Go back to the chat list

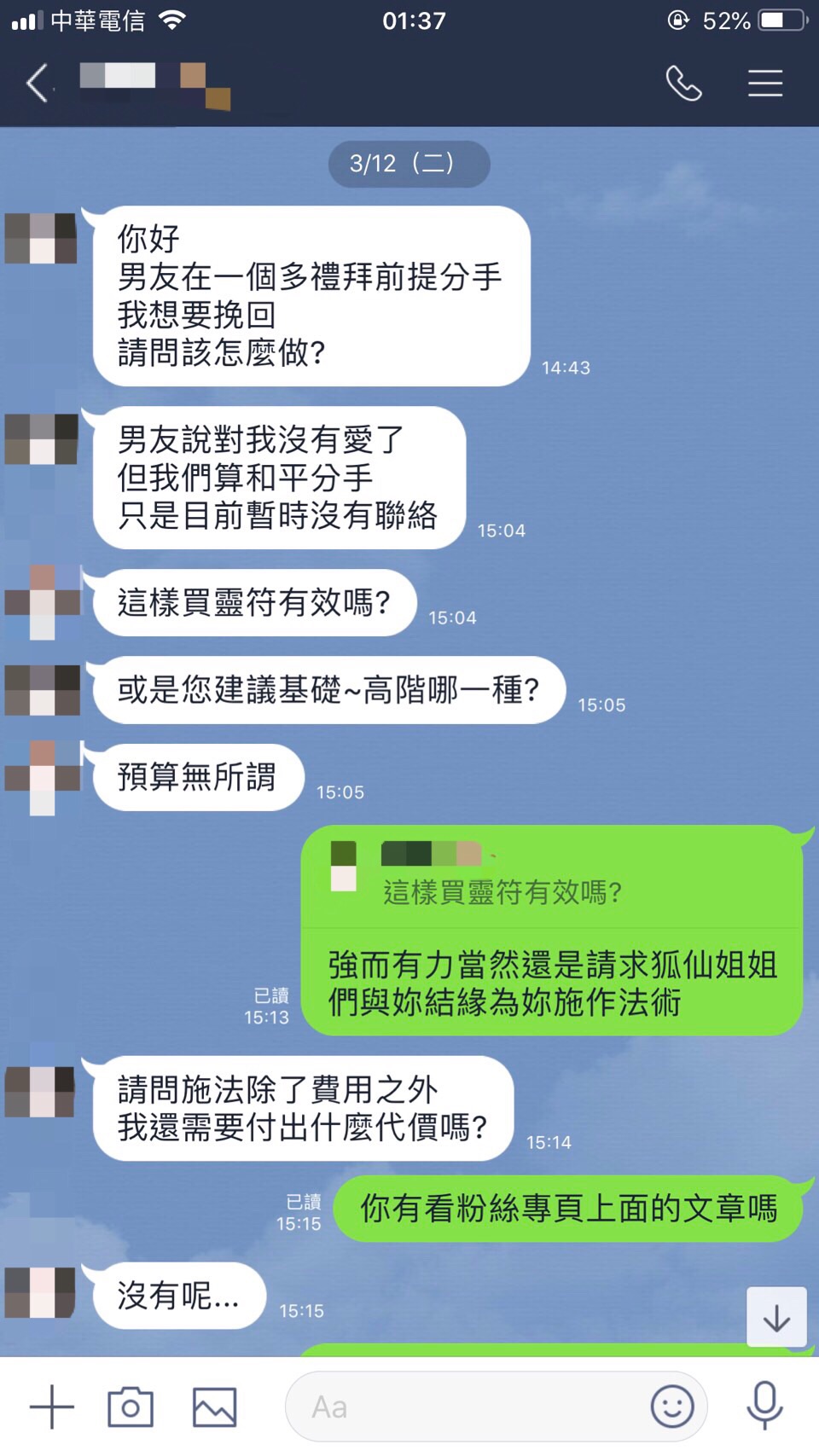[38, 84]
